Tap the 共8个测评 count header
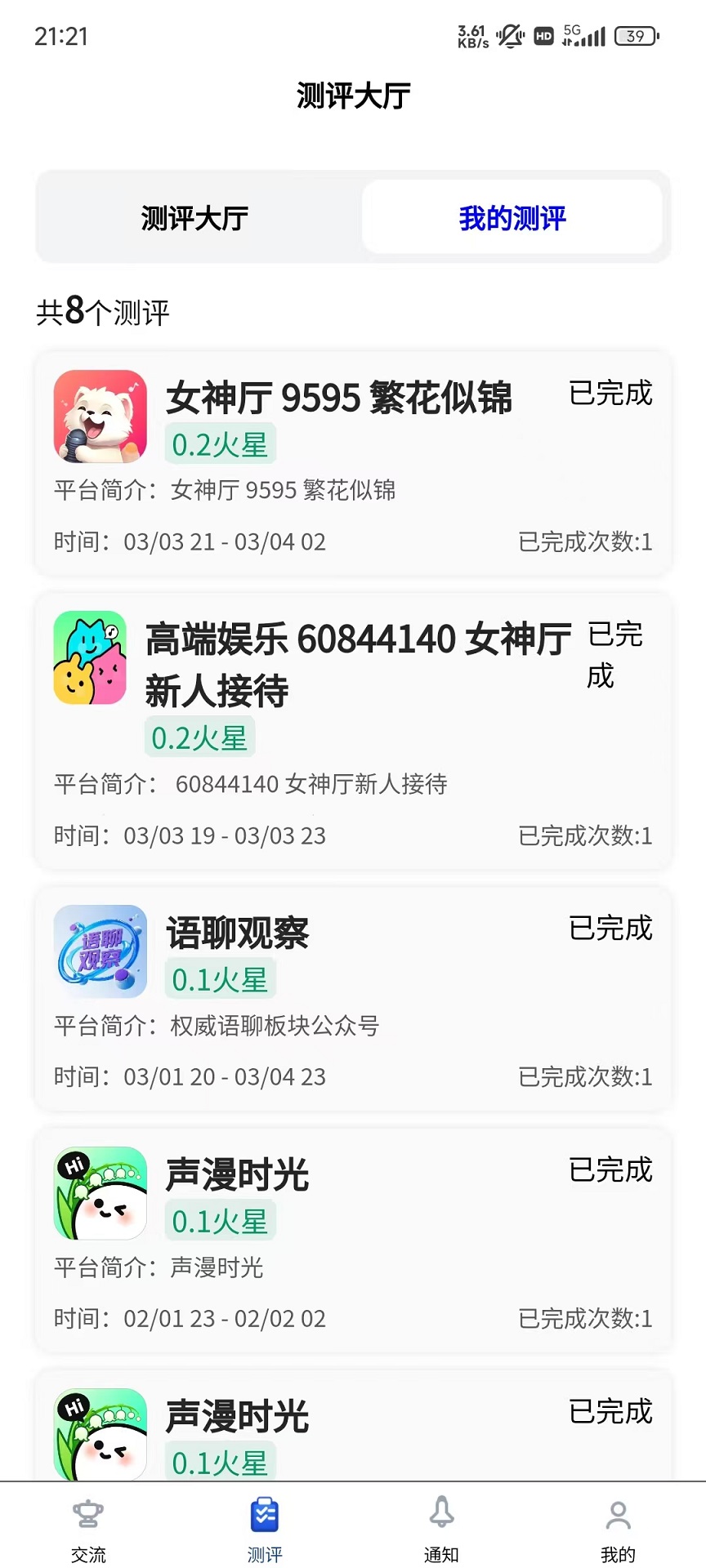 coord(101,313)
